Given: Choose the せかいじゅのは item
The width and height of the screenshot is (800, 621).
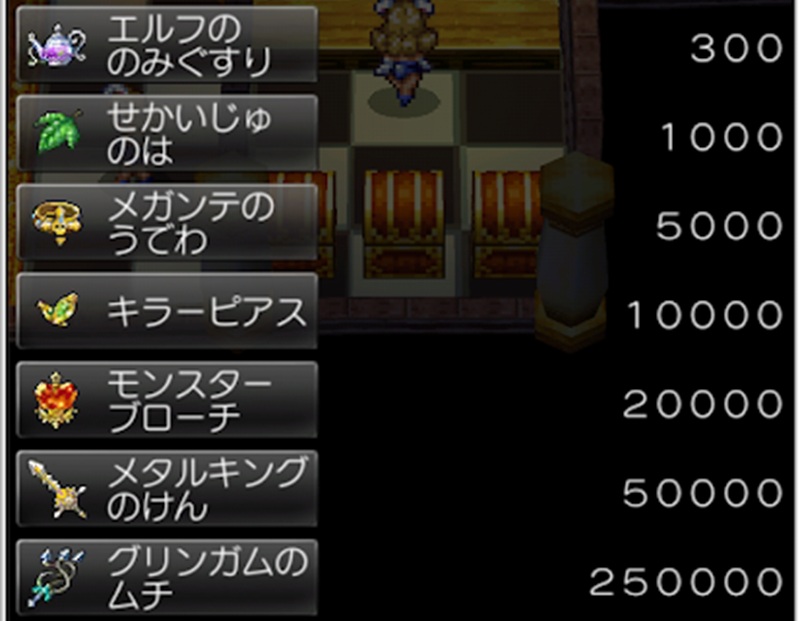Looking at the screenshot, I should coord(168,134).
